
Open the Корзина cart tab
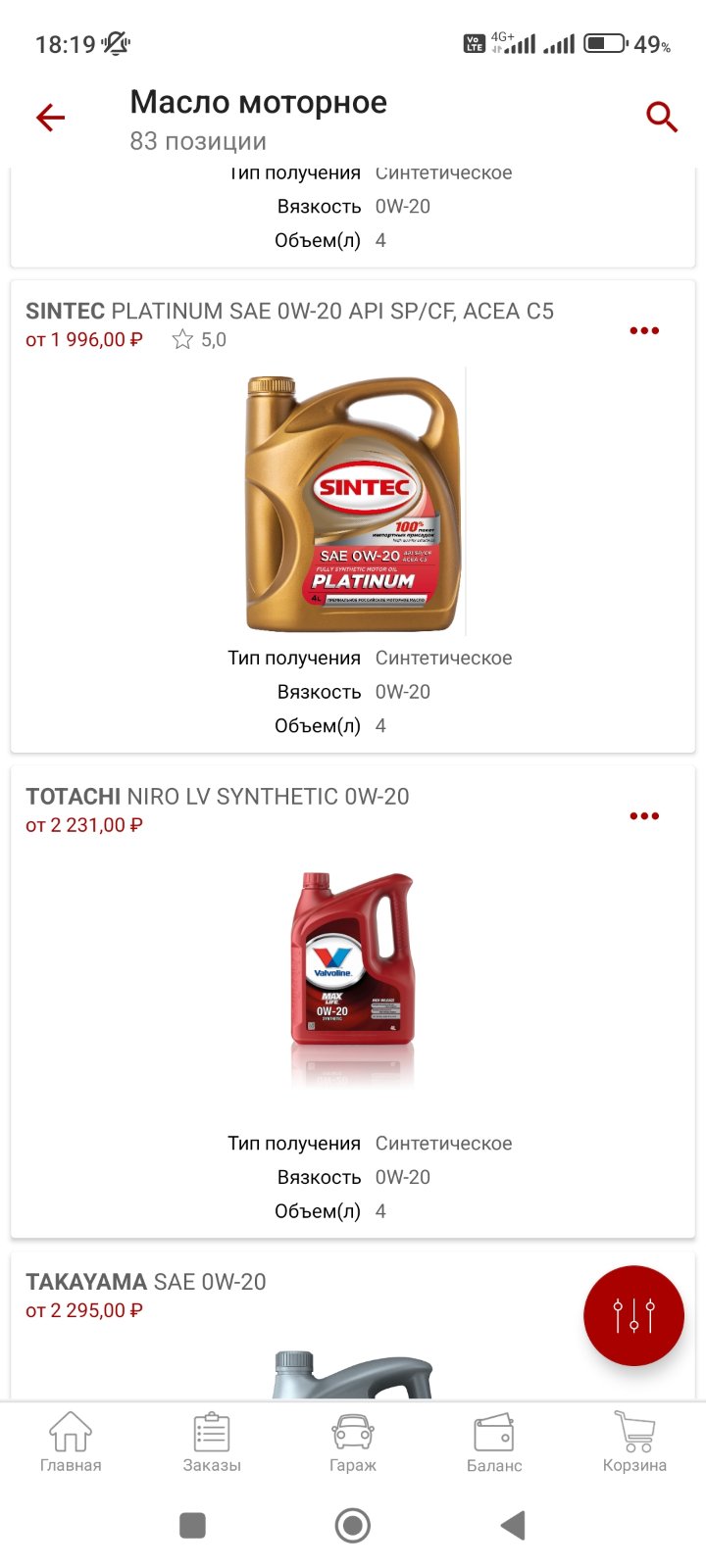pyautogui.click(x=634, y=1442)
